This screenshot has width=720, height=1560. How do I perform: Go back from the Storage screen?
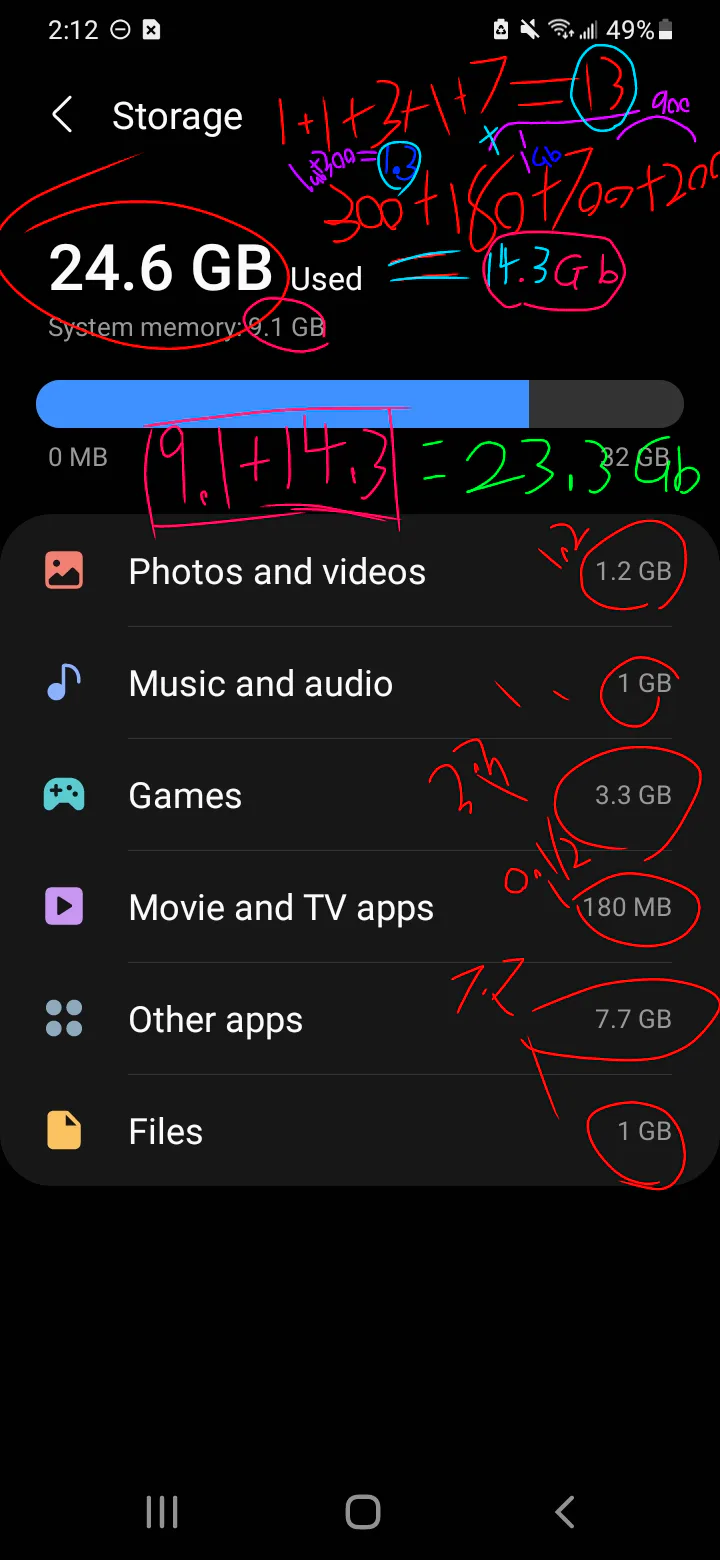click(x=62, y=116)
